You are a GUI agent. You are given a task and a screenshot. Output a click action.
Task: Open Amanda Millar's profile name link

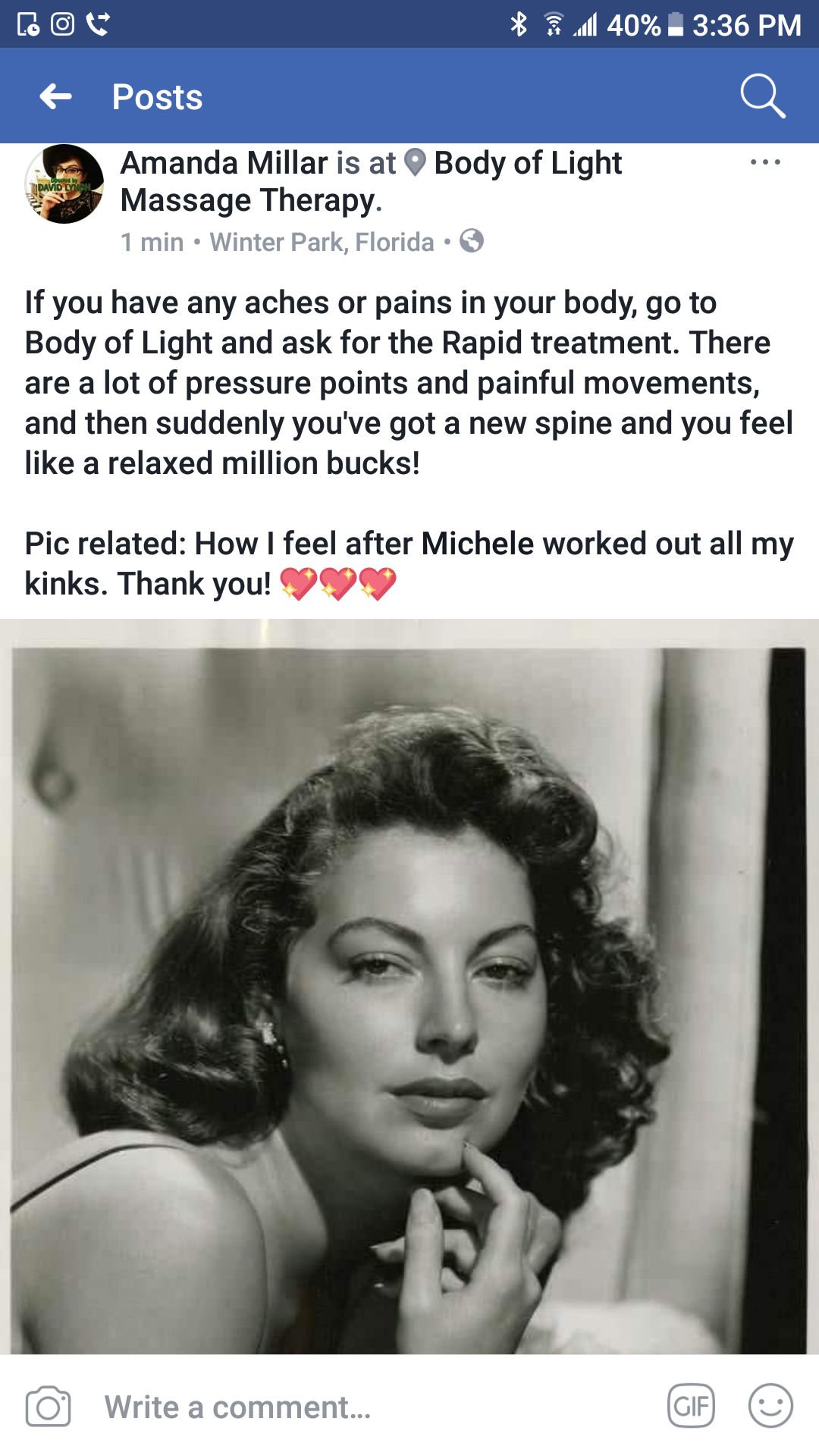(224, 163)
